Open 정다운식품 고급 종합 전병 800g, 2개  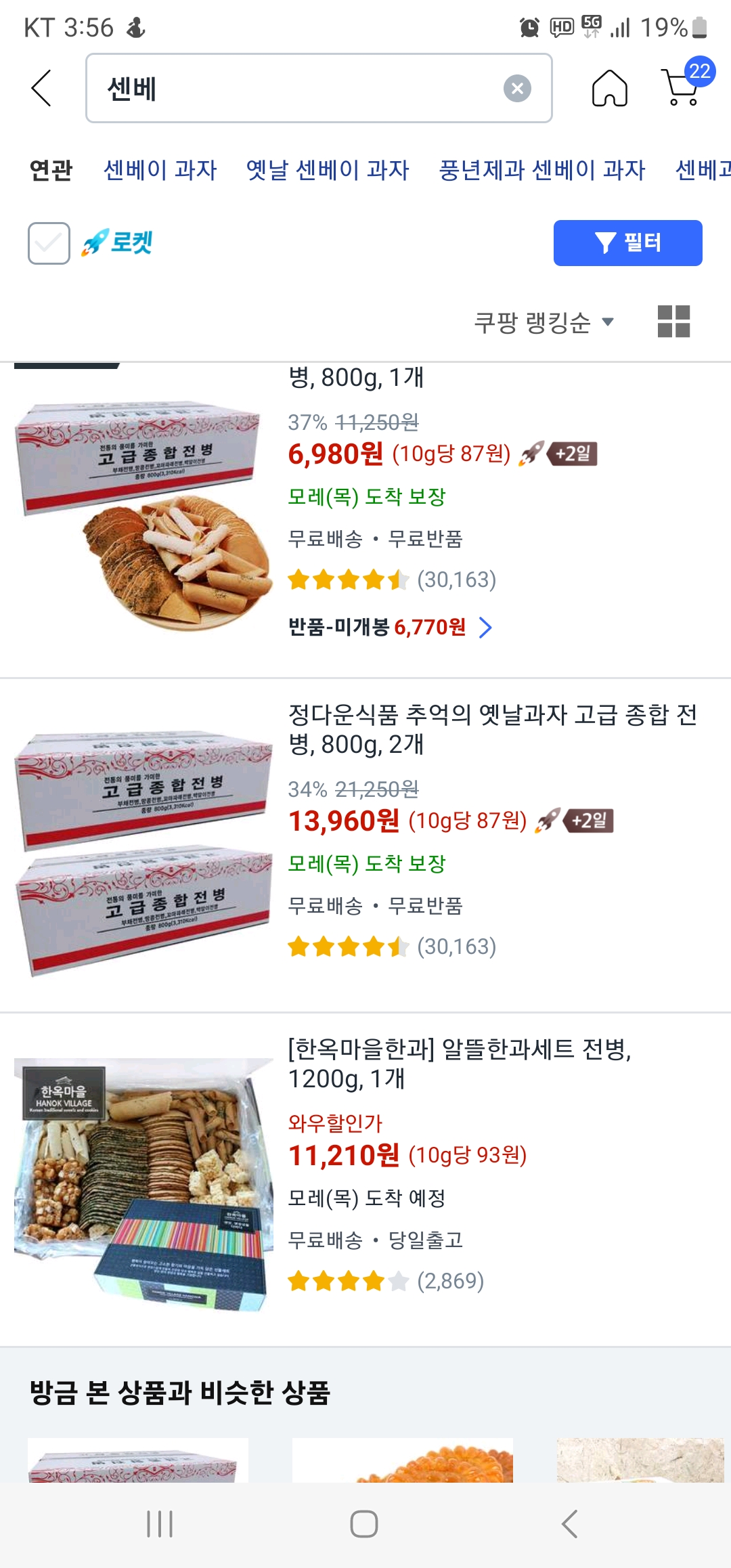492,729
